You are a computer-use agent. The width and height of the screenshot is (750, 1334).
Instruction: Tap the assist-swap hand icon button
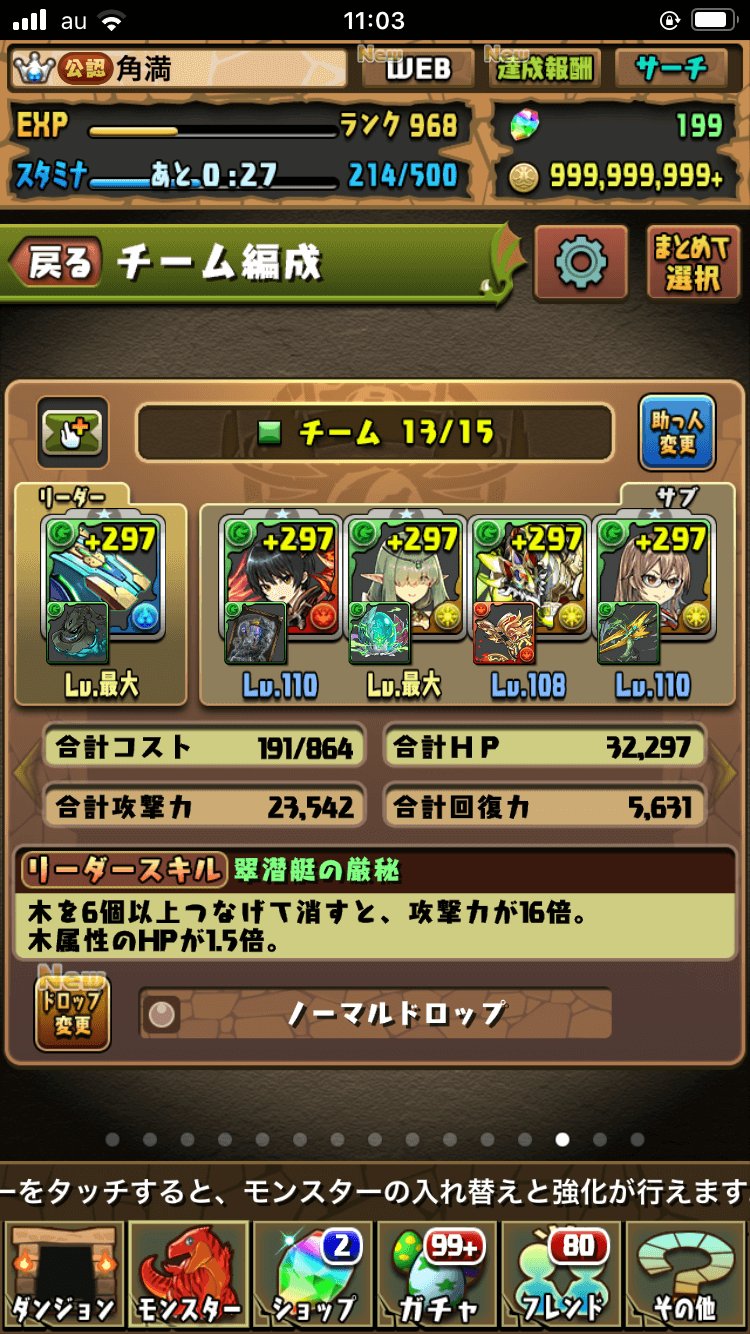[x=73, y=432]
